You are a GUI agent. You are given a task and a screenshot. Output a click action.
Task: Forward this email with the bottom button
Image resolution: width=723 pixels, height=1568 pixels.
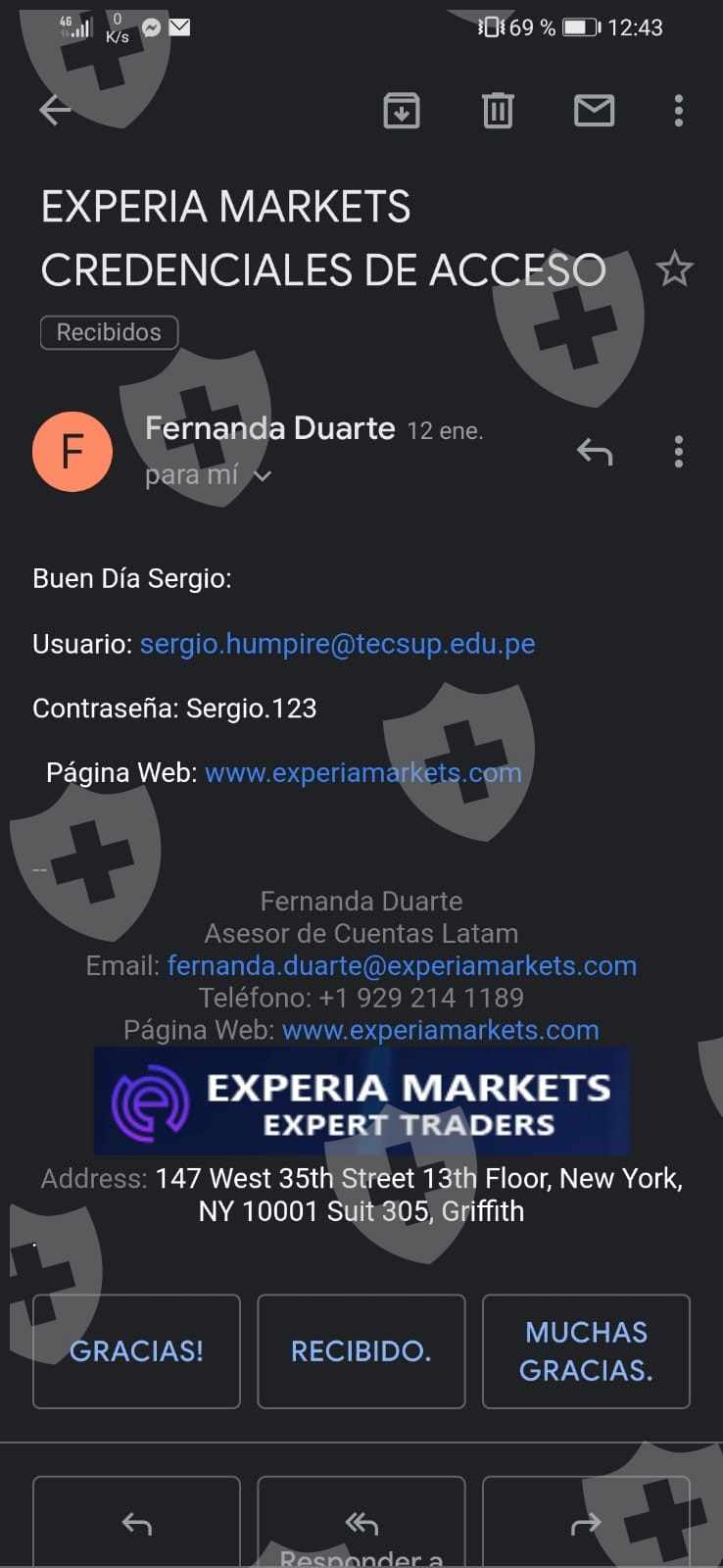pos(586,1524)
